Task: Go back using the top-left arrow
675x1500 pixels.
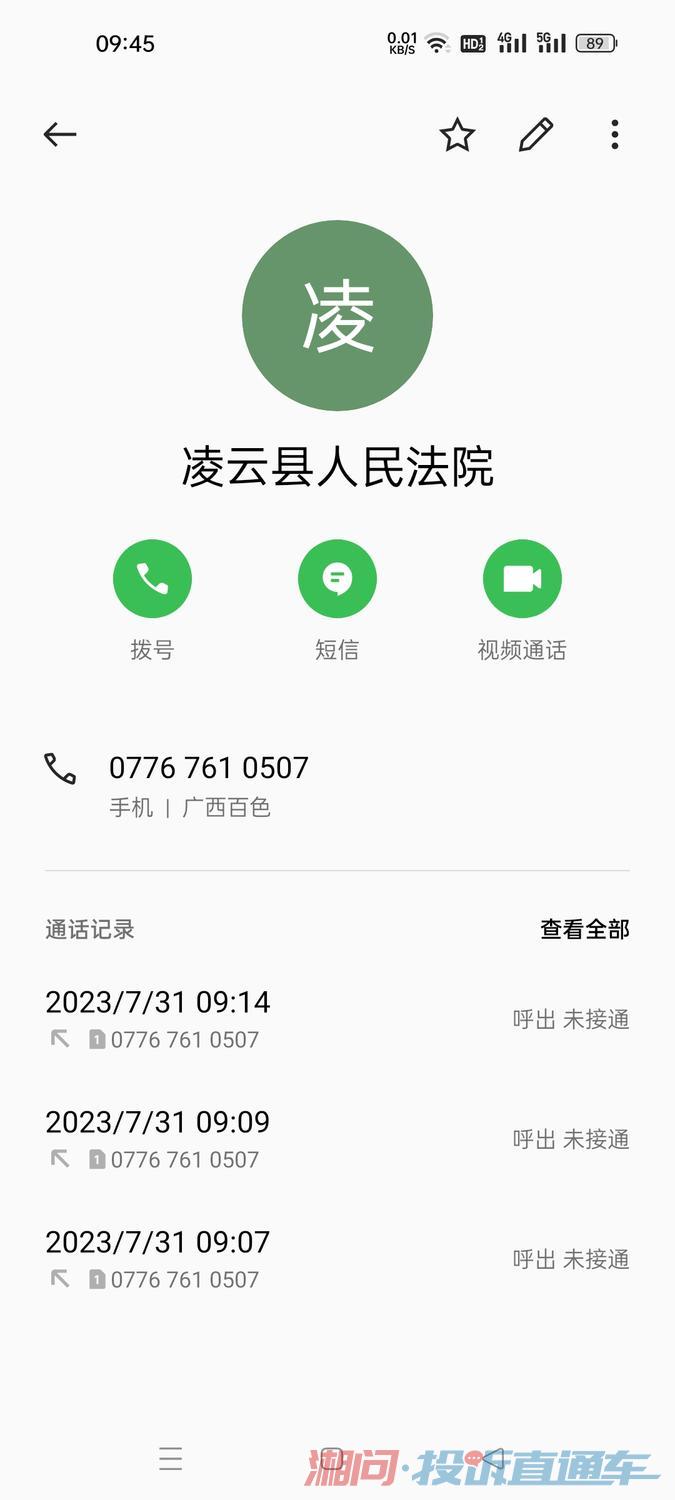Action: tap(60, 134)
